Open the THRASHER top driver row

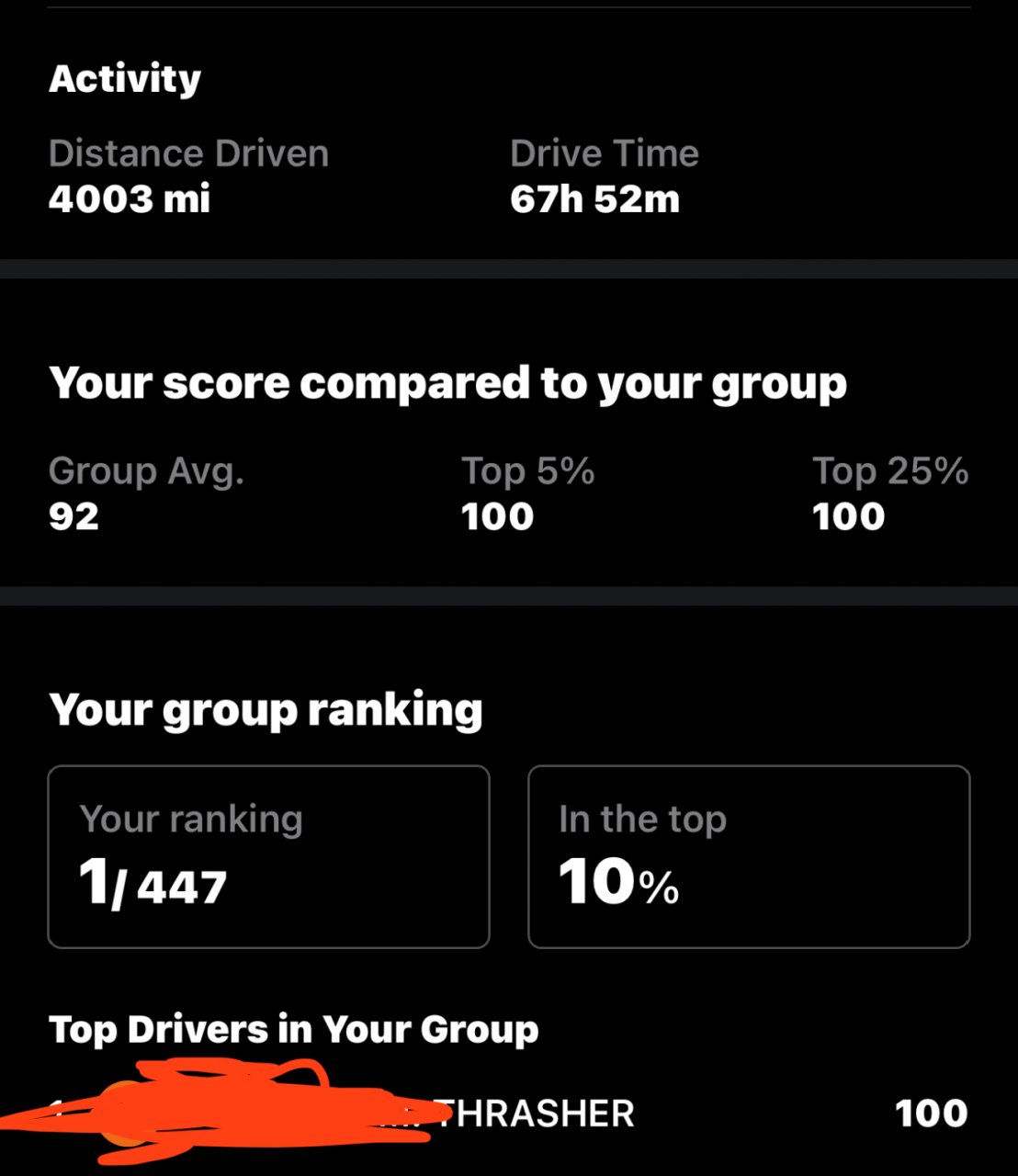click(x=535, y=1114)
